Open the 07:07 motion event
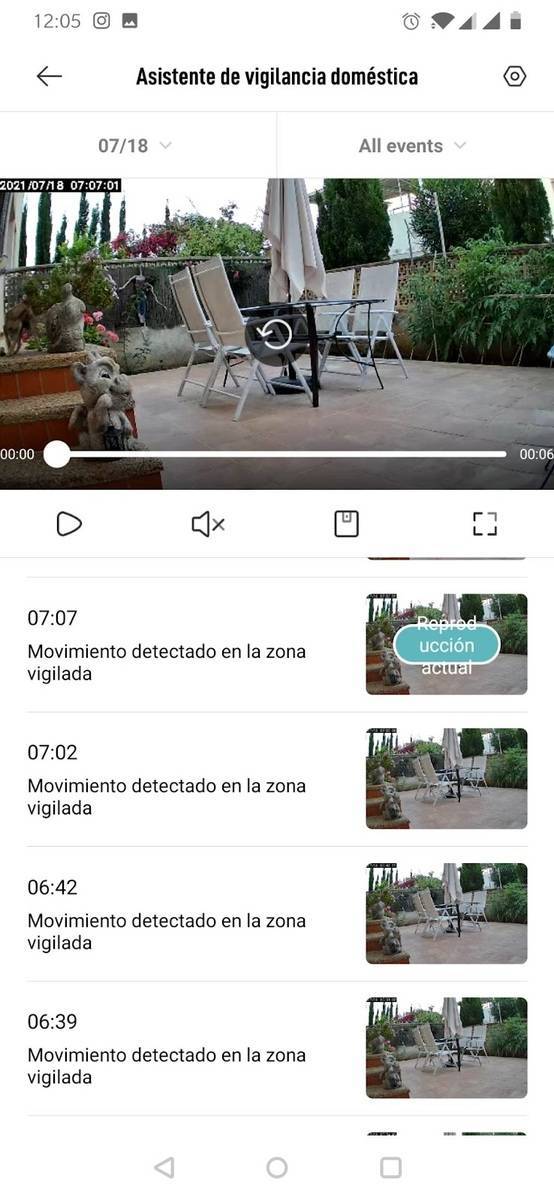This screenshot has height=1200, width=554. [277, 645]
